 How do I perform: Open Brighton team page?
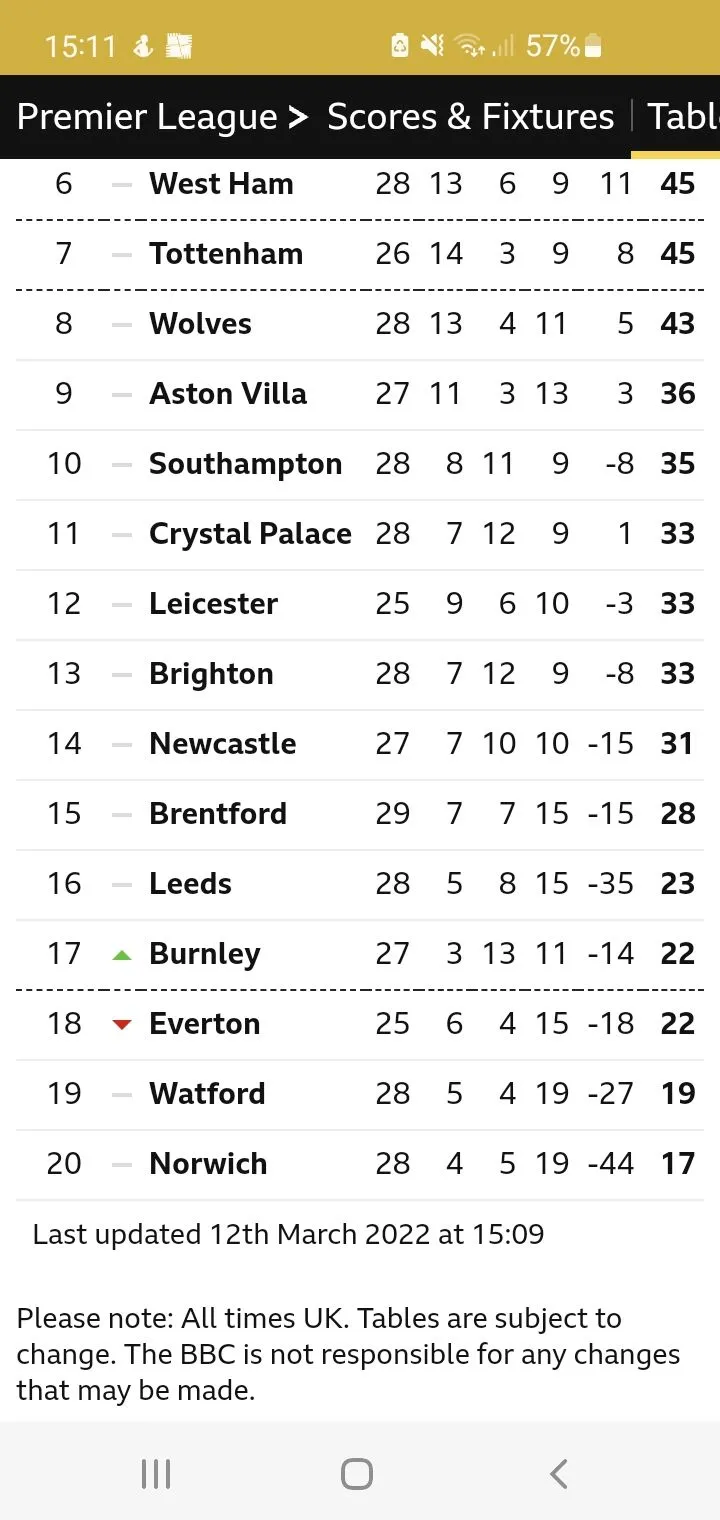click(211, 674)
